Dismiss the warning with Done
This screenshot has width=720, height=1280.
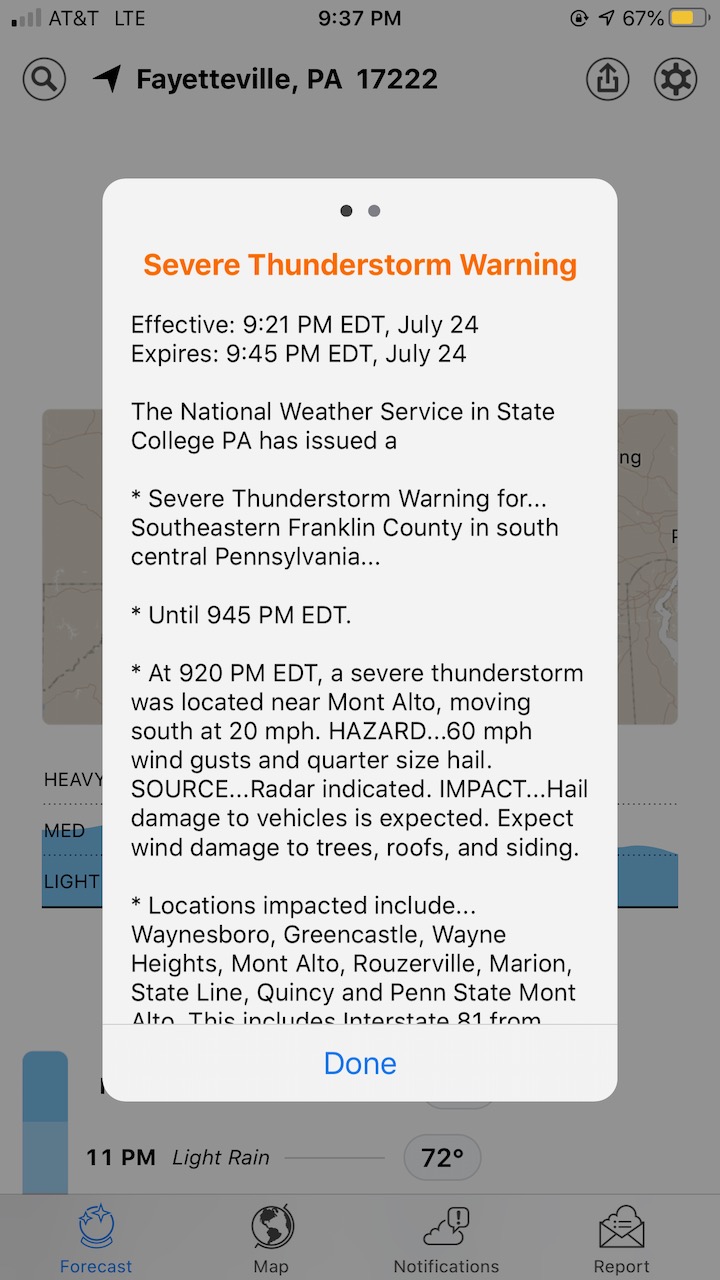click(360, 1063)
